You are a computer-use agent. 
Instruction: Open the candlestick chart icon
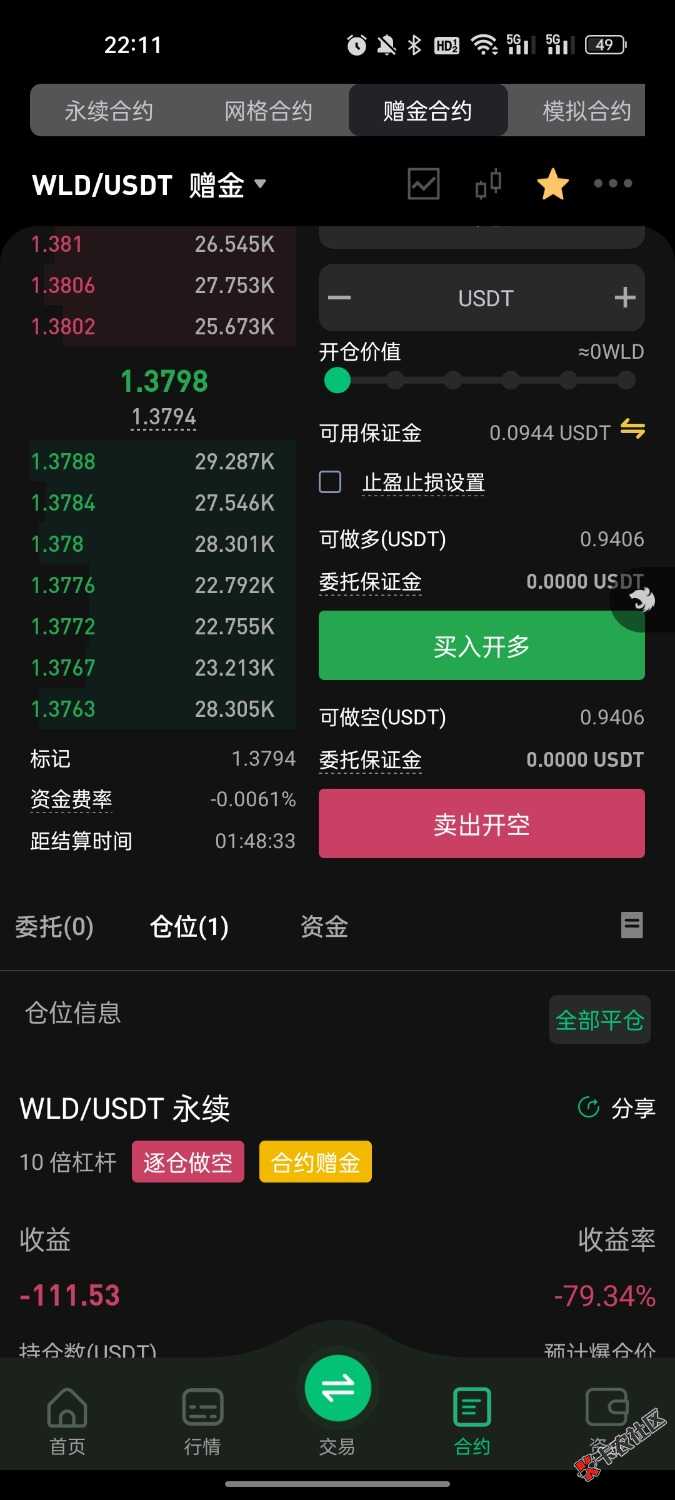click(488, 184)
